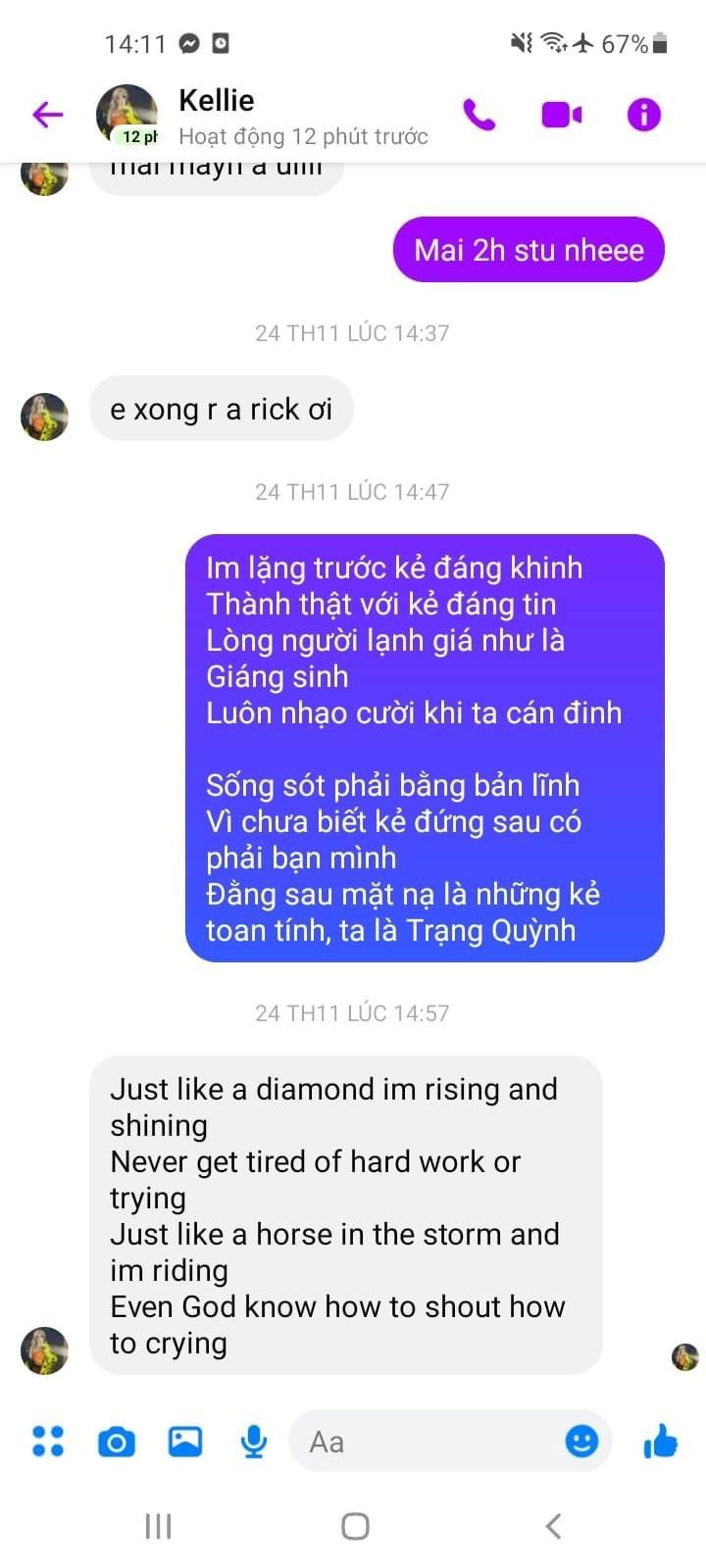Open the conversation info screen
Viewport: 706px width, 1568px height.
pos(643,115)
